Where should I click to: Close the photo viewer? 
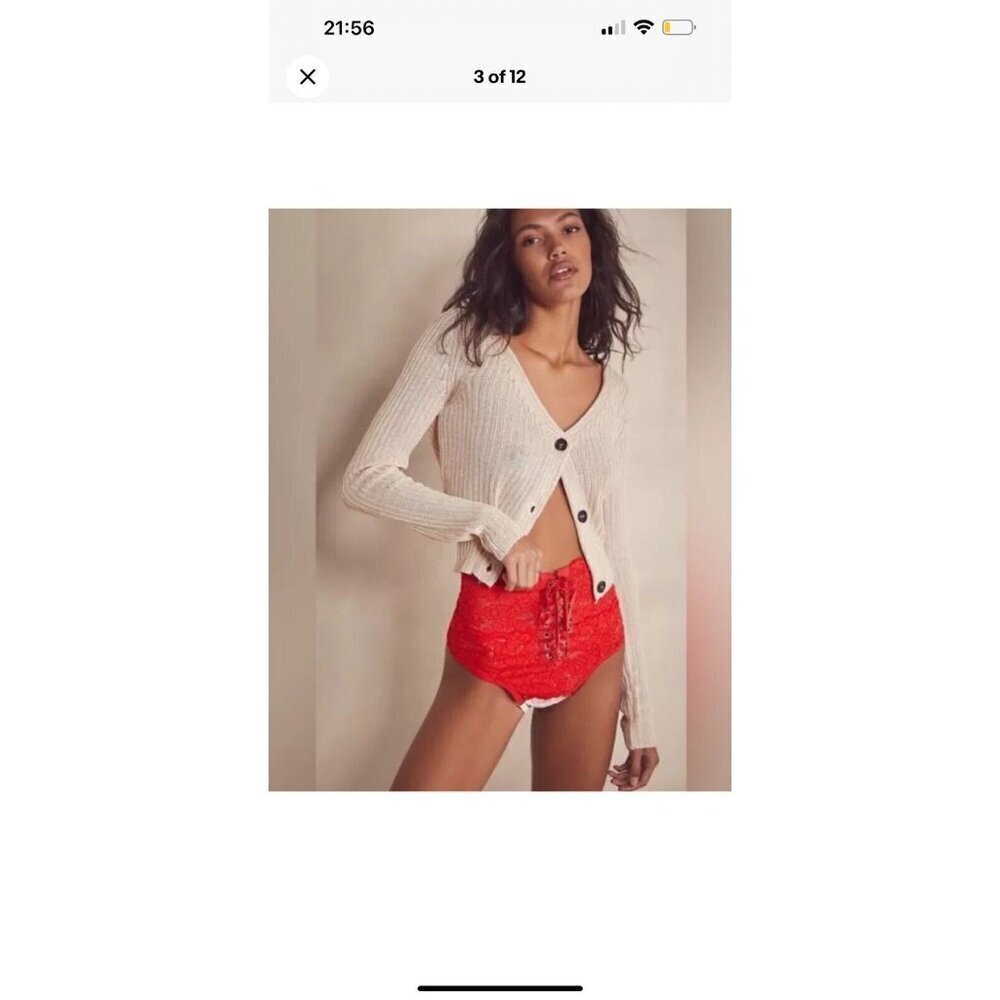click(x=308, y=77)
